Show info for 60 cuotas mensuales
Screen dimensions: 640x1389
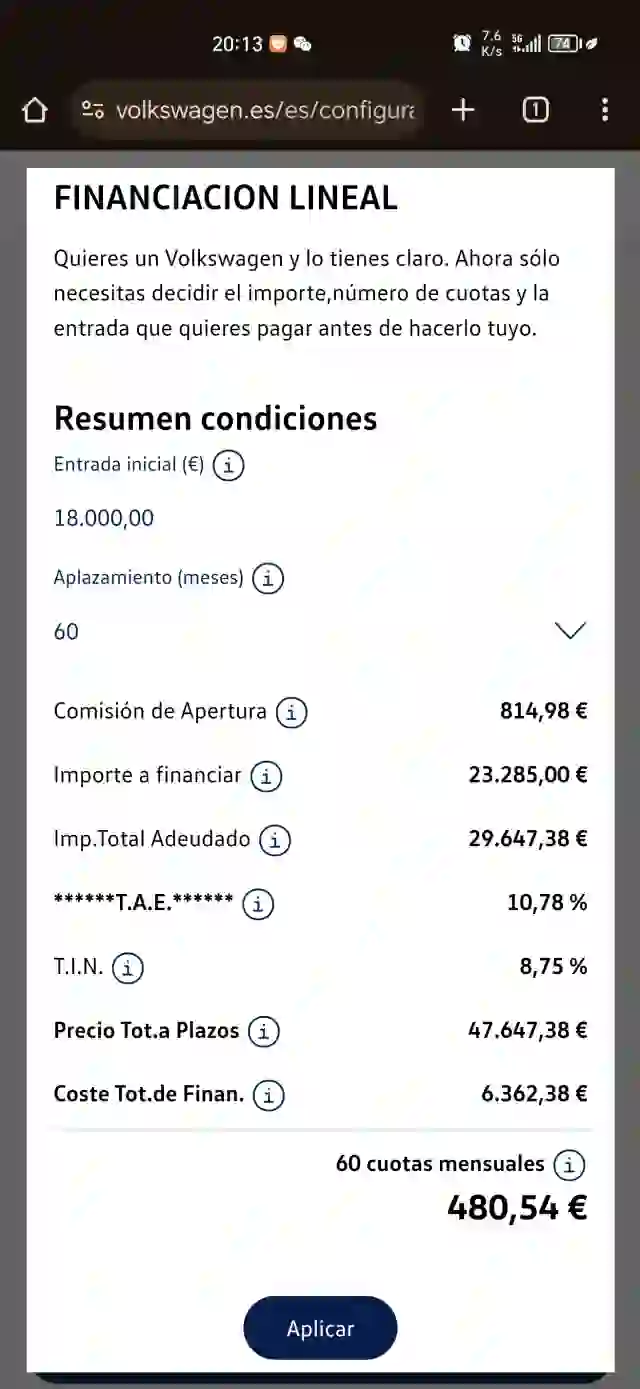569,1165
